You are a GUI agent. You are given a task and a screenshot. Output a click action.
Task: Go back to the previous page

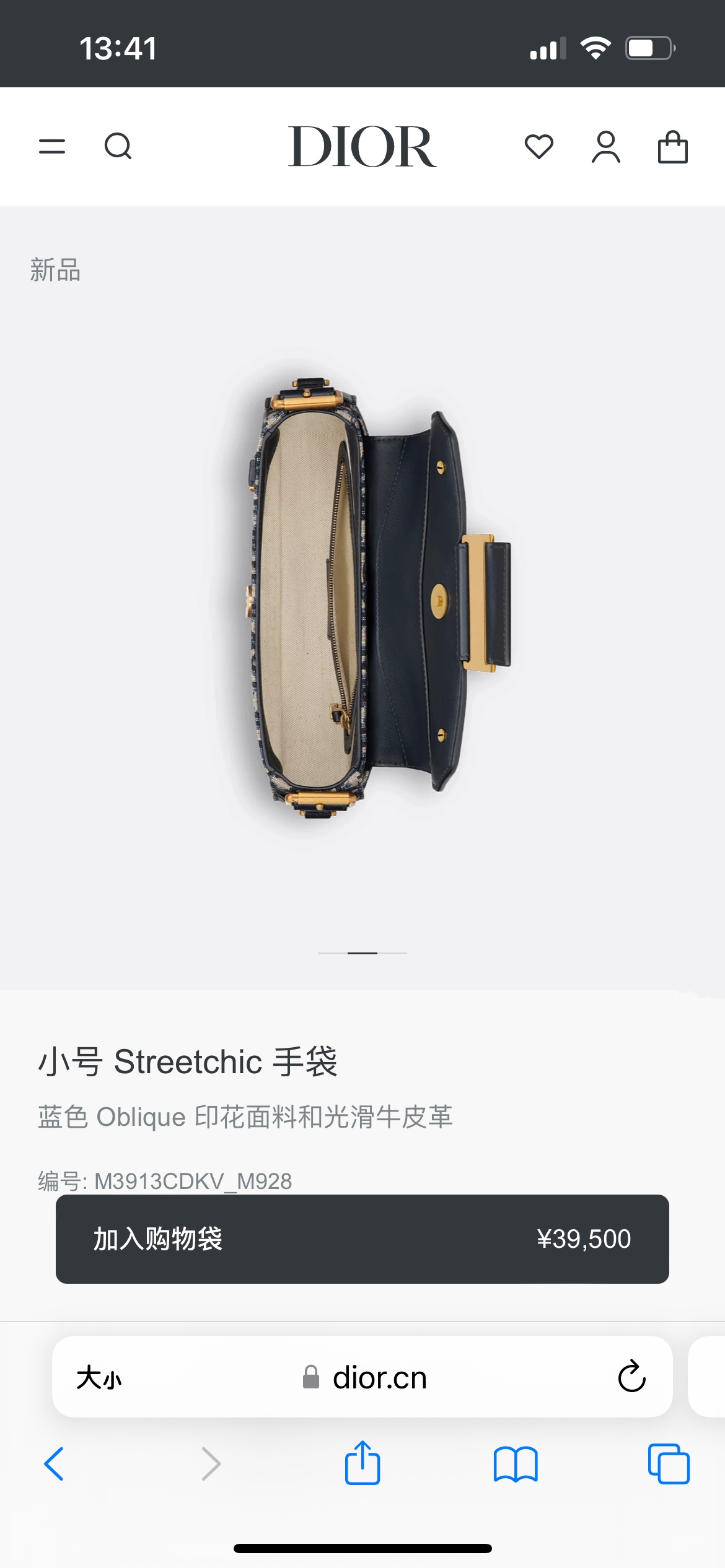coord(55,1465)
